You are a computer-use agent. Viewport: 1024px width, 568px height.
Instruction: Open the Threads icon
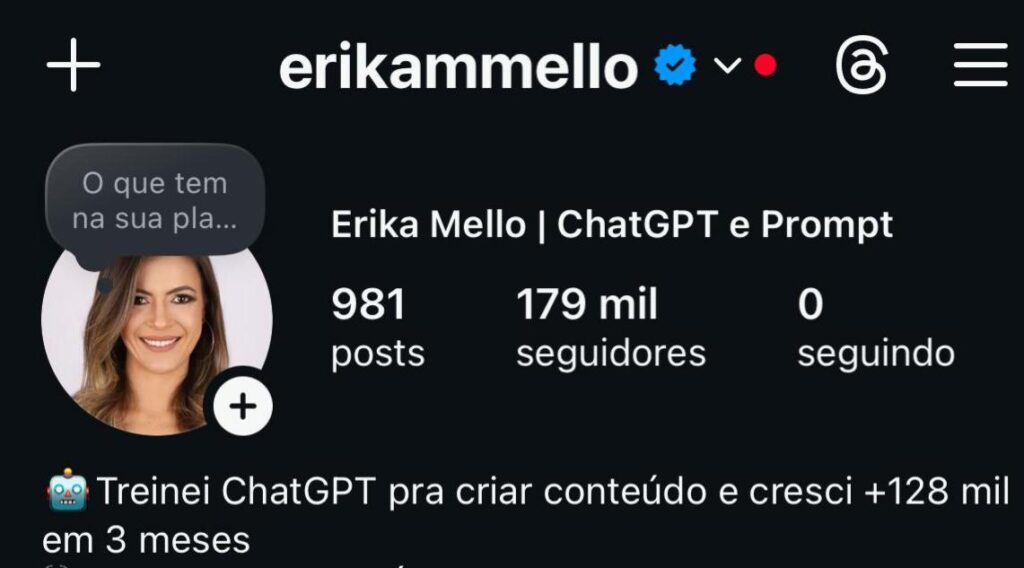[861, 67]
